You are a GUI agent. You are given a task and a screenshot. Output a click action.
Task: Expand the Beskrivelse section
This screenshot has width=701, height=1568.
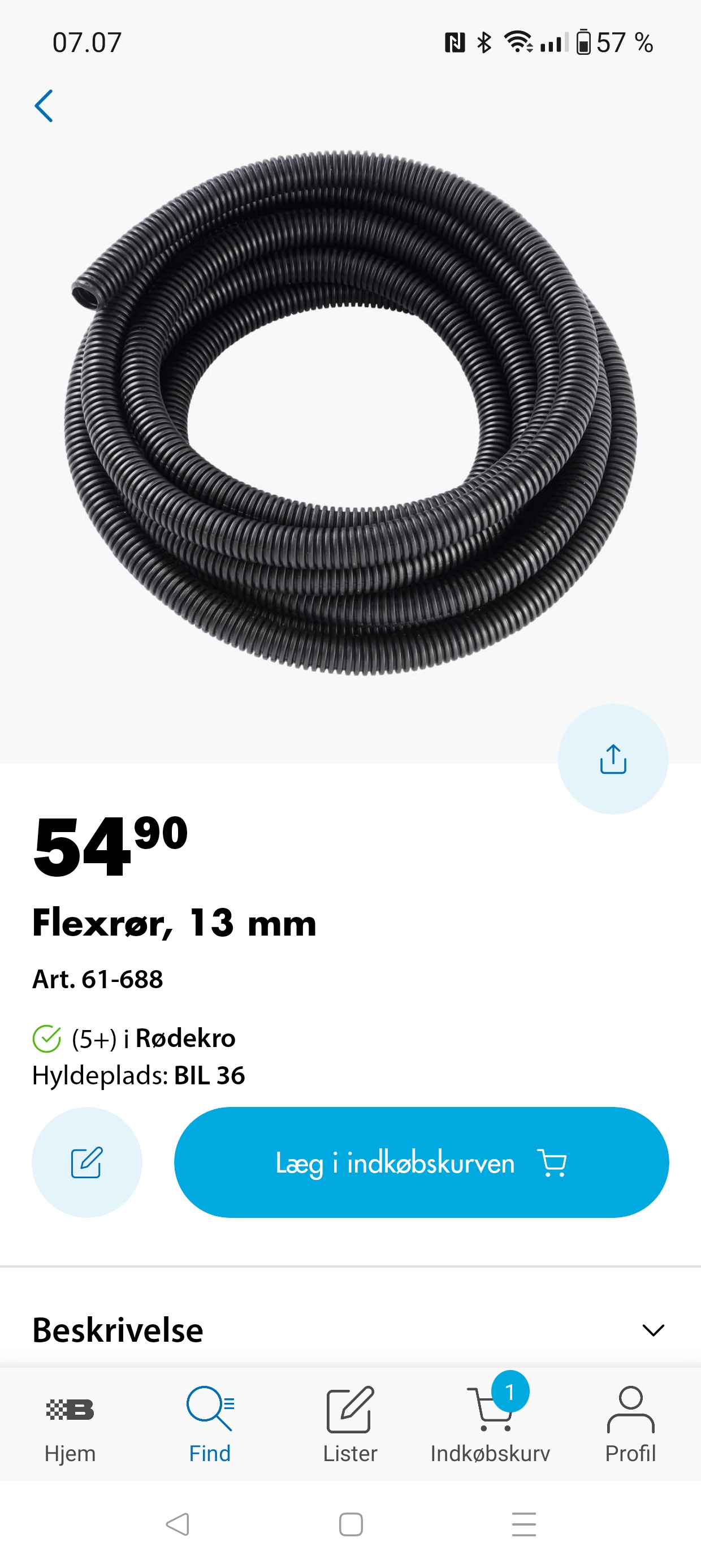(x=350, y=1330)
